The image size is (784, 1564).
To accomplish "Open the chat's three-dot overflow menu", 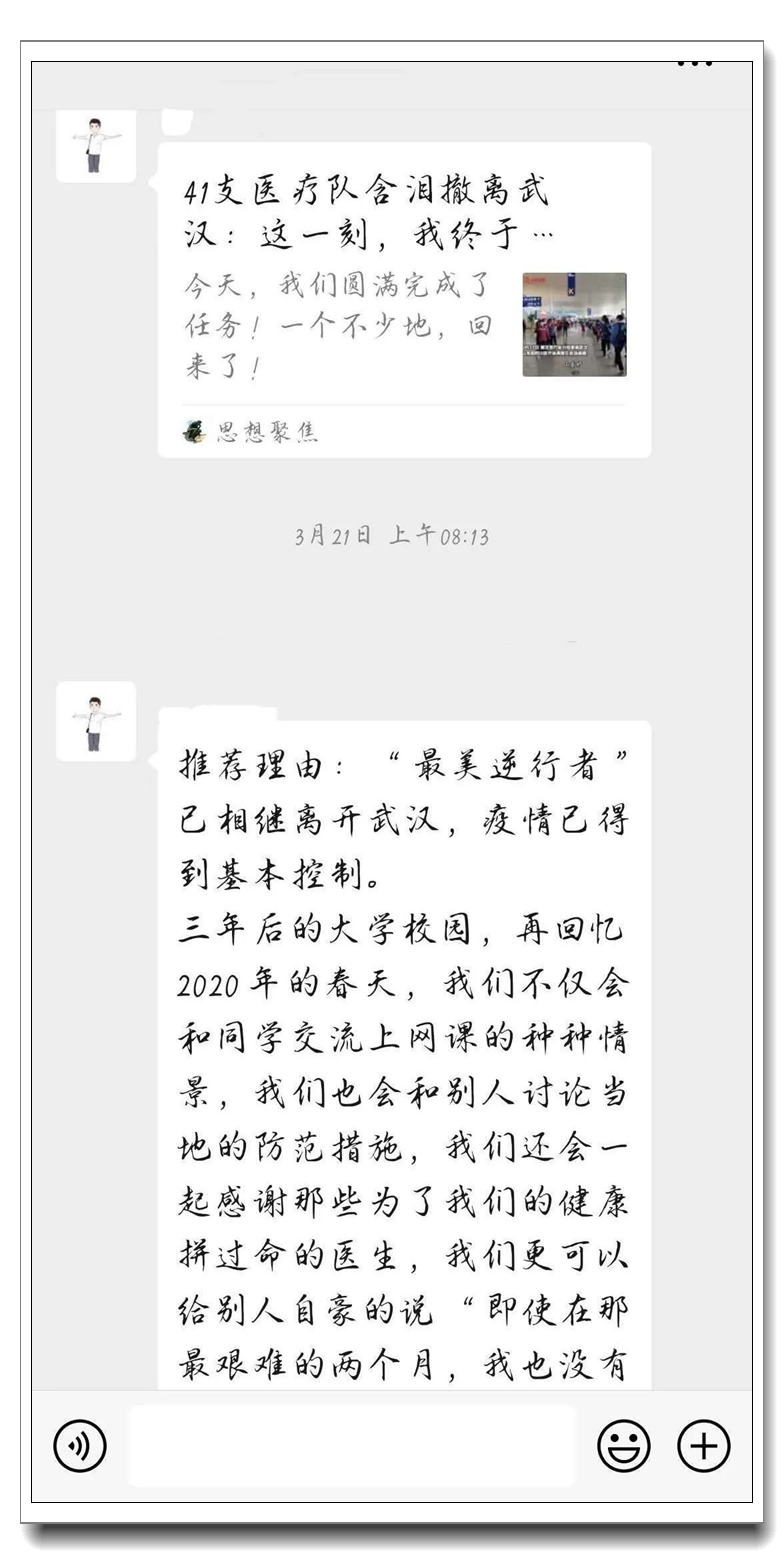I will (x=695, y=63).
